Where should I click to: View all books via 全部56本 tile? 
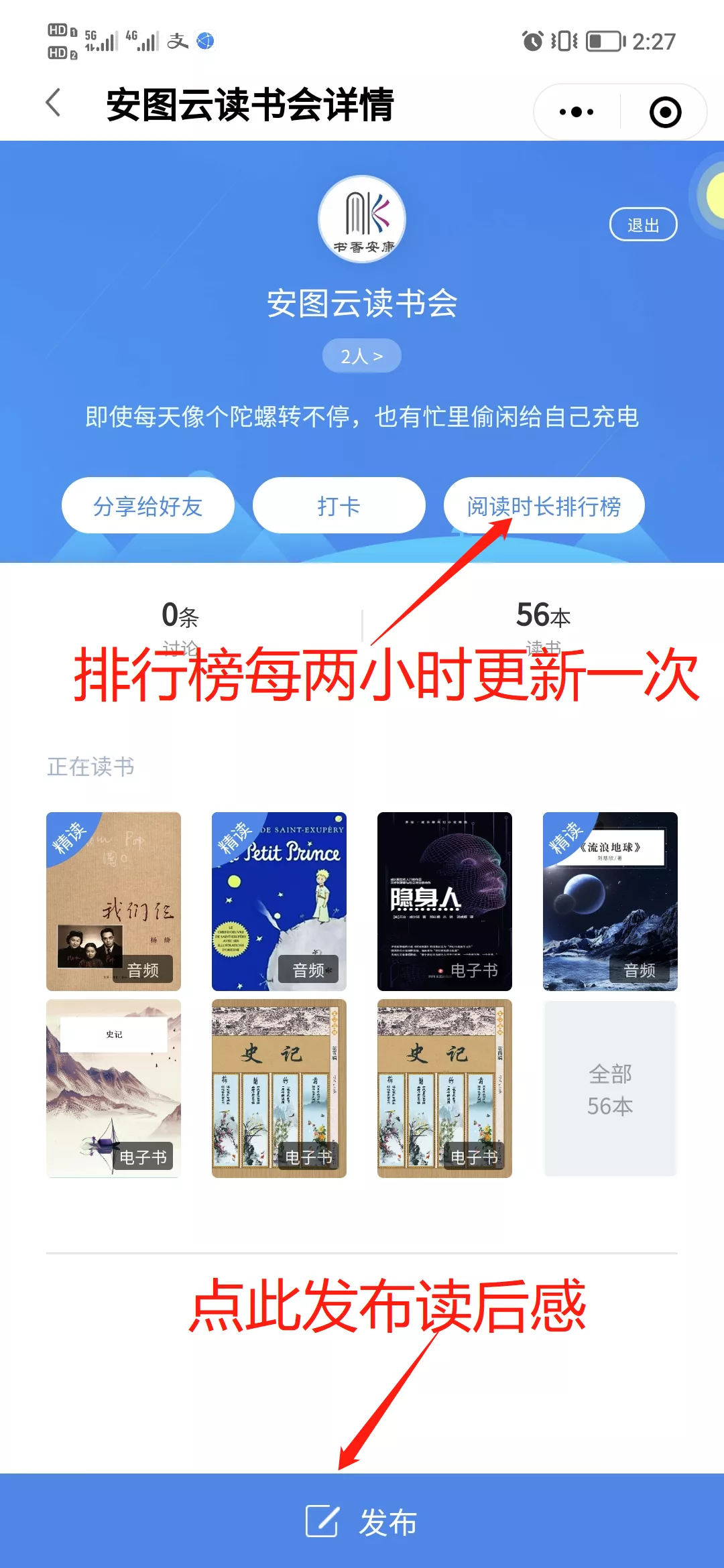click(610, 1088)
